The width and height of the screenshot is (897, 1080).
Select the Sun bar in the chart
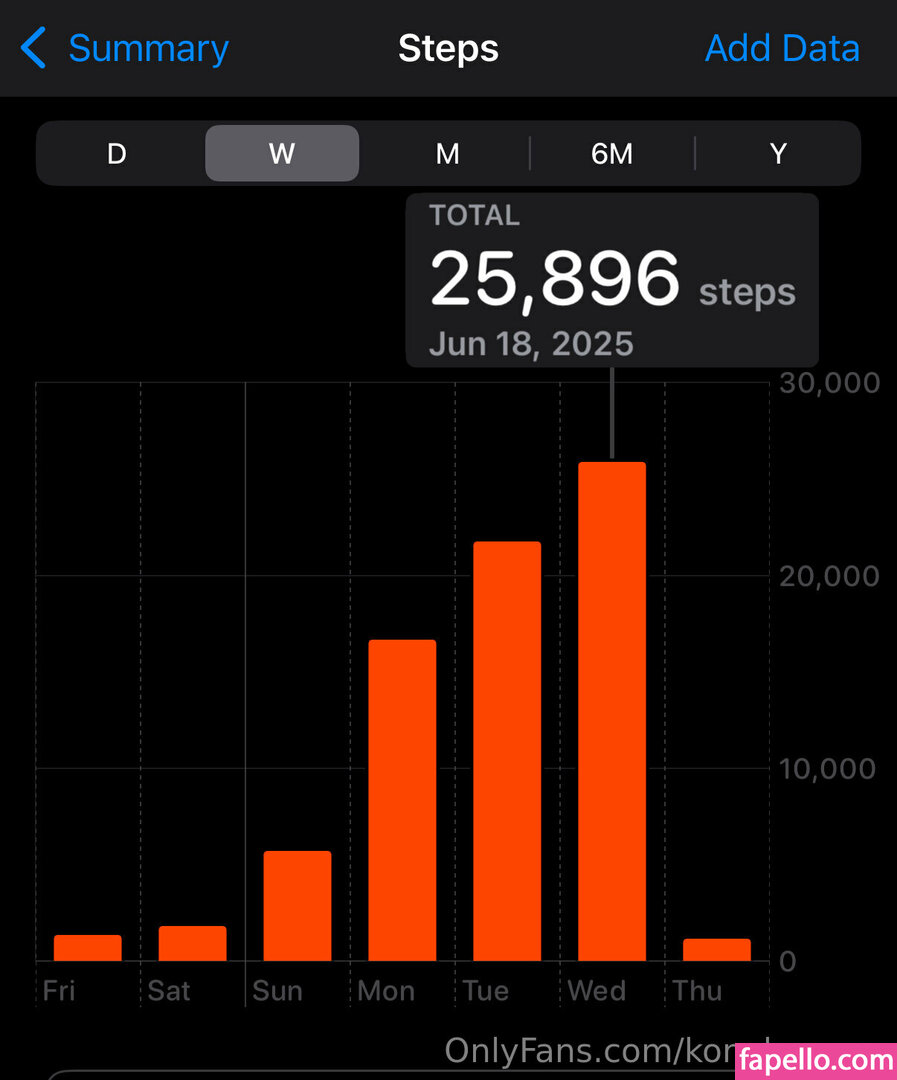coord(297,905)
